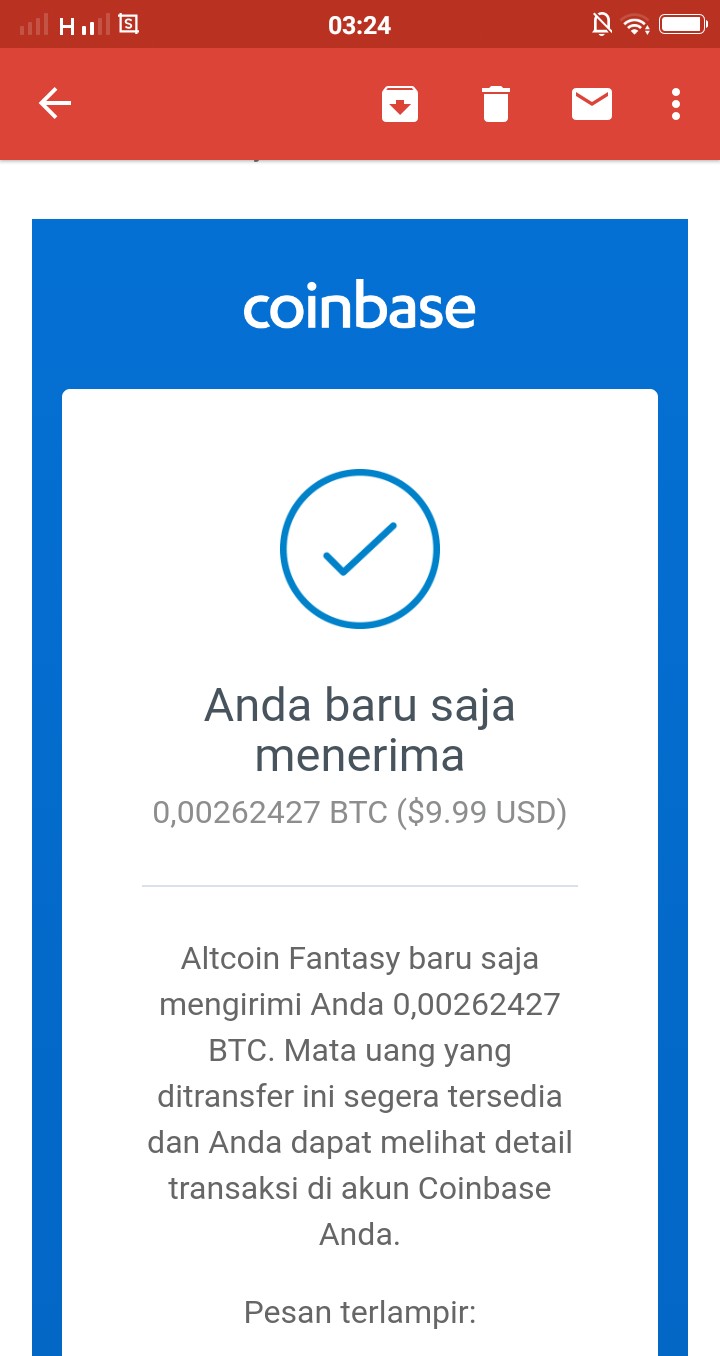Archive this Coinbase email
The height and width of the screenshot is (1356, 720).
click(400, 104)
